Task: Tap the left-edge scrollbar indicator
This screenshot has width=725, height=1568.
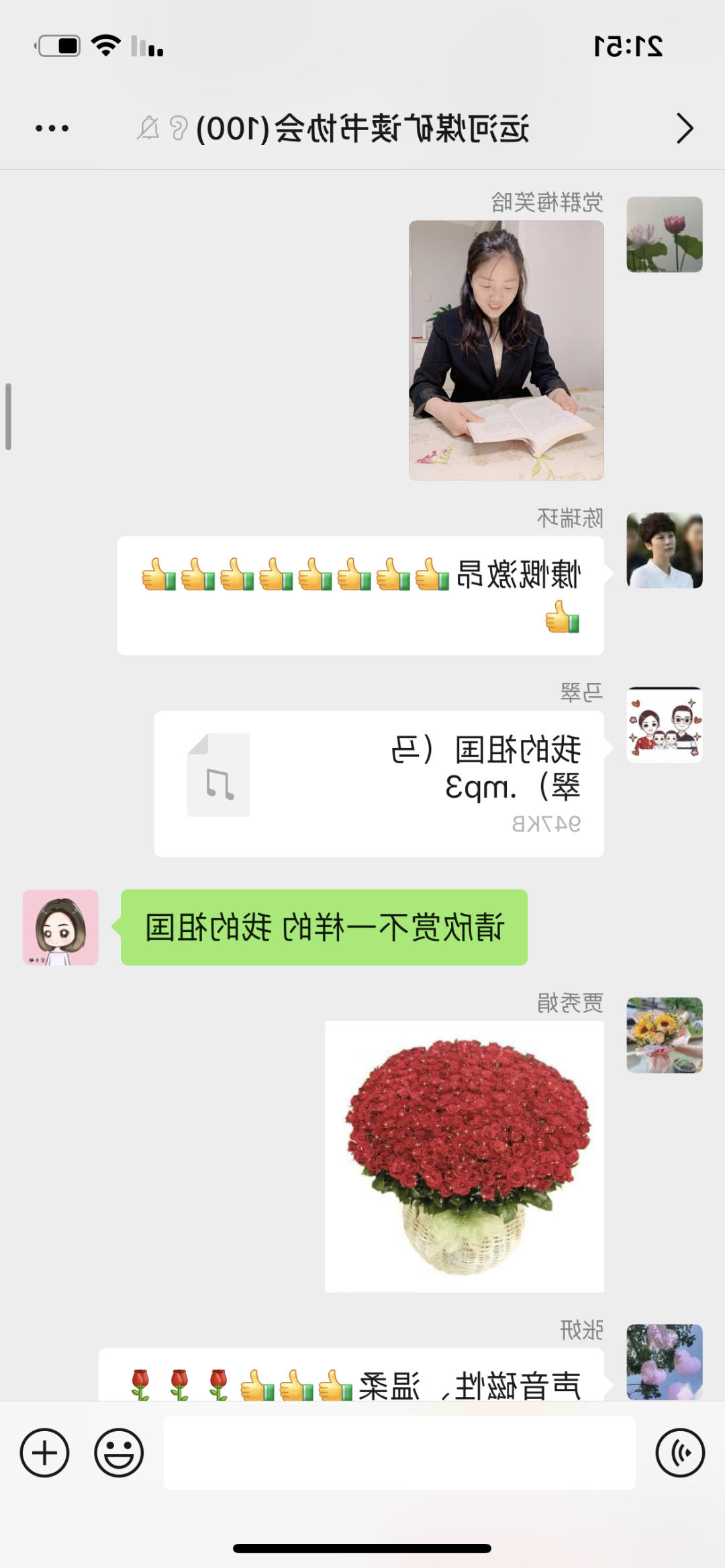Action: tap(8, 416)
